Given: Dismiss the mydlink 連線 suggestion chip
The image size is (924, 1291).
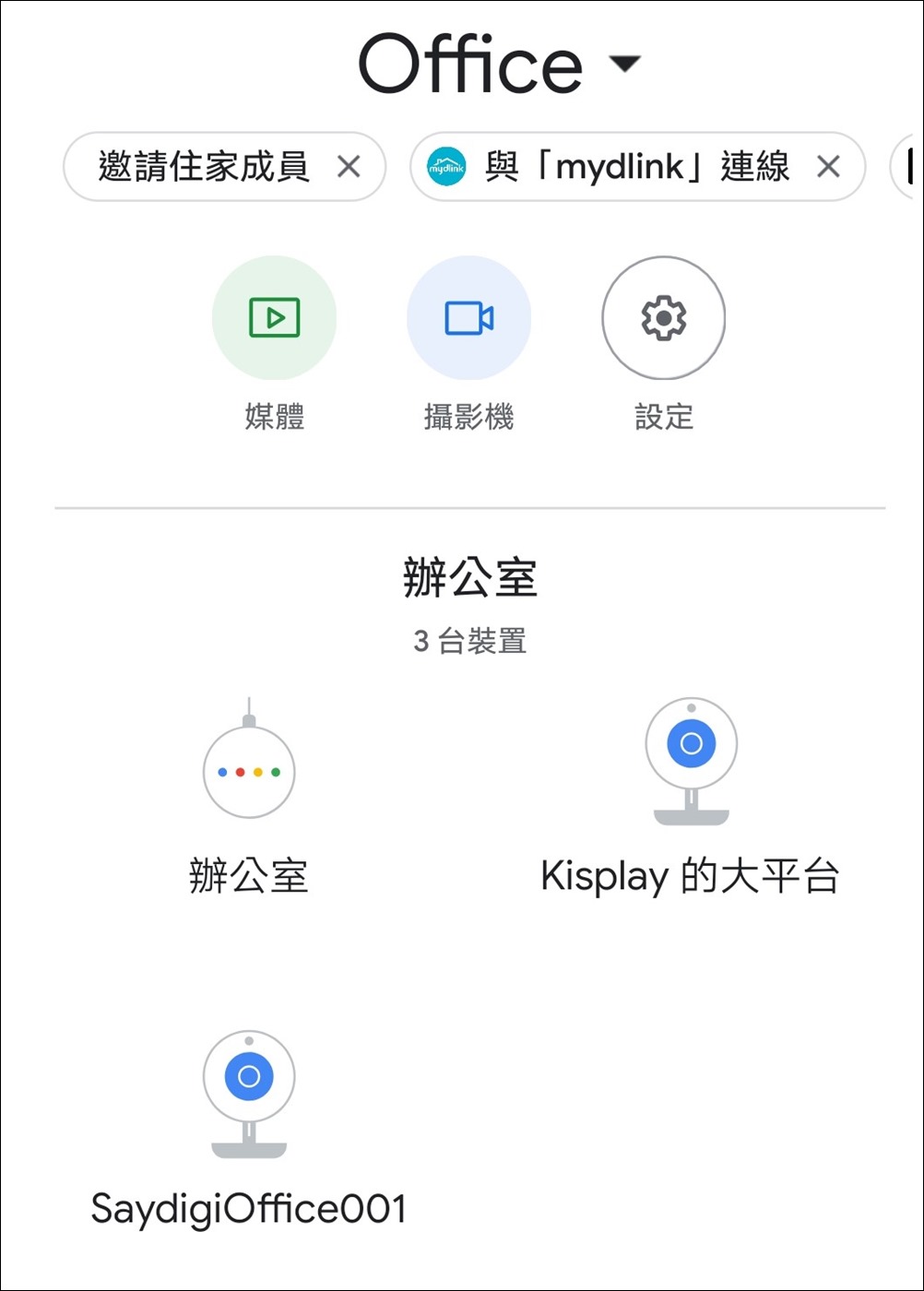Looking at the screenshot, I should [829, 167].
